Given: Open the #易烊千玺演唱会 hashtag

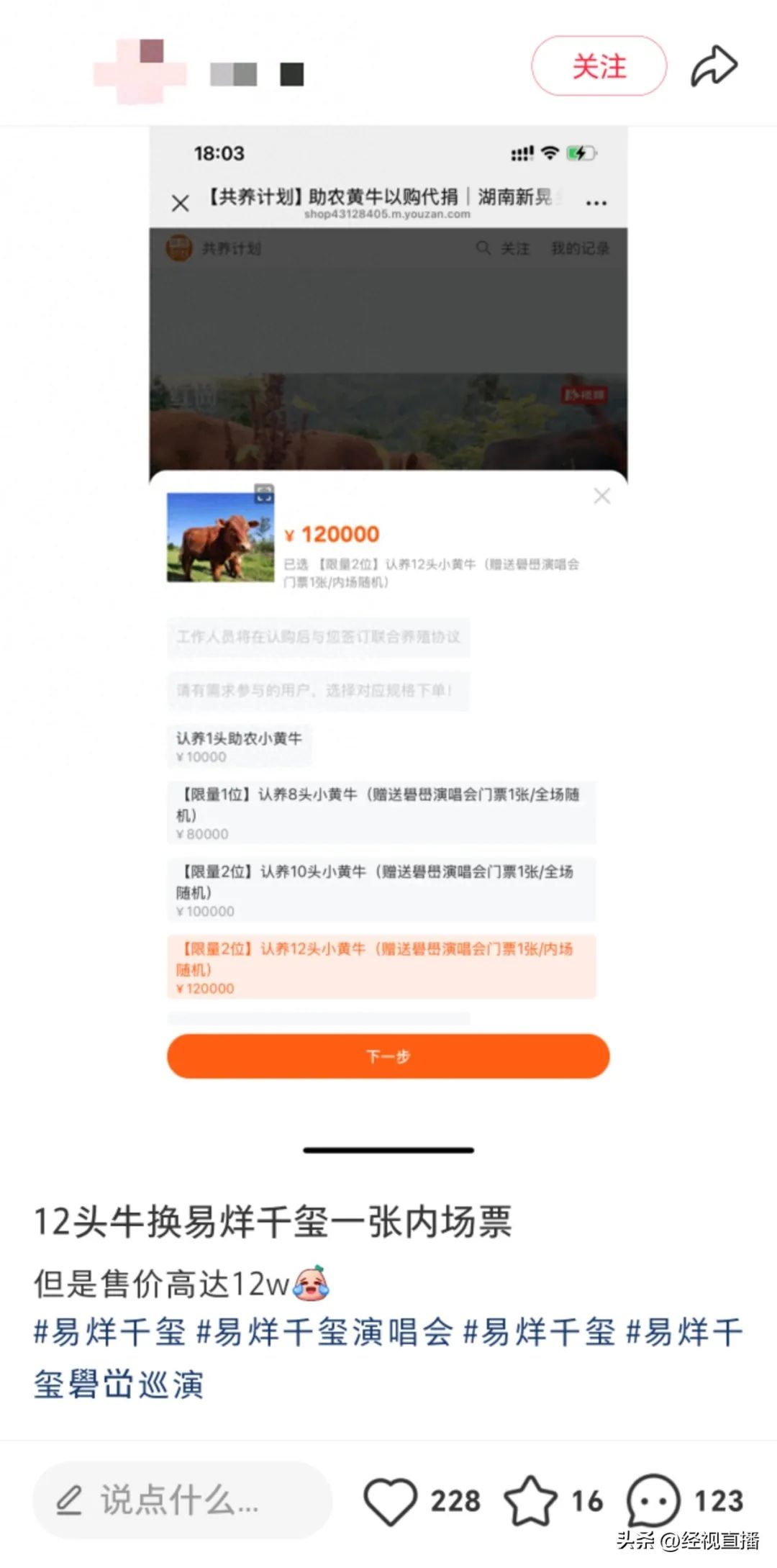Looking at the screenshot, I should pyautogui.click(x=324, y=1332).
